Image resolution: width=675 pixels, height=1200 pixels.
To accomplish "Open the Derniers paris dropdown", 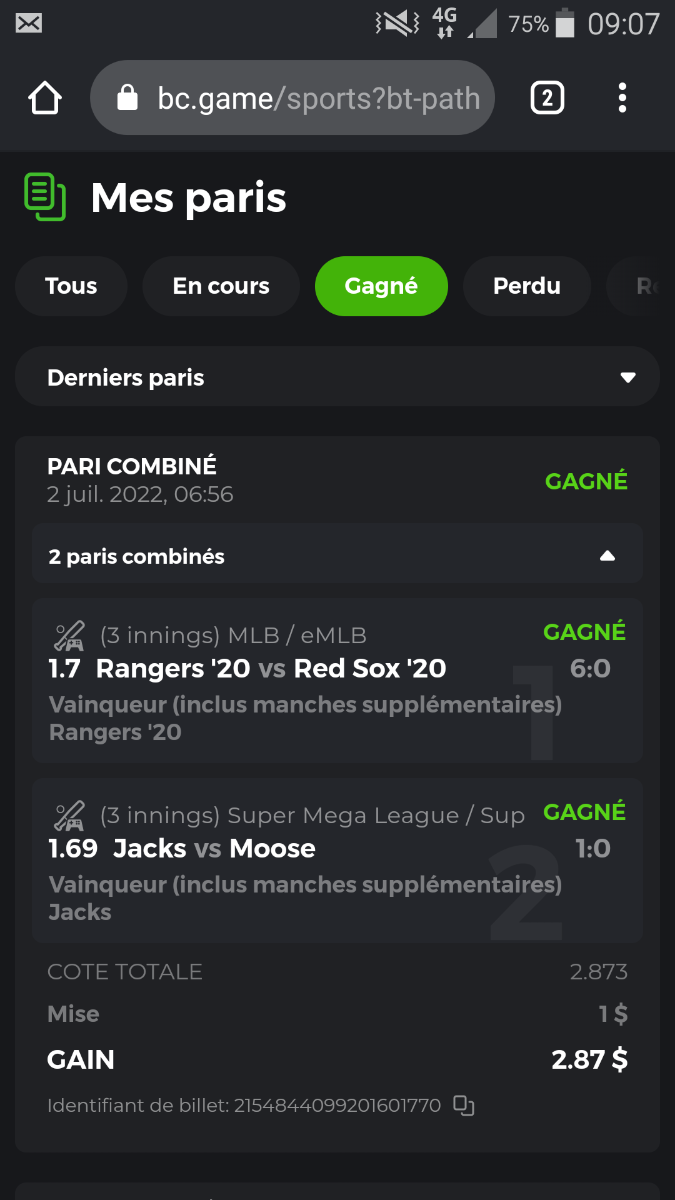I will pyautogui.click(x=337, y=378).
